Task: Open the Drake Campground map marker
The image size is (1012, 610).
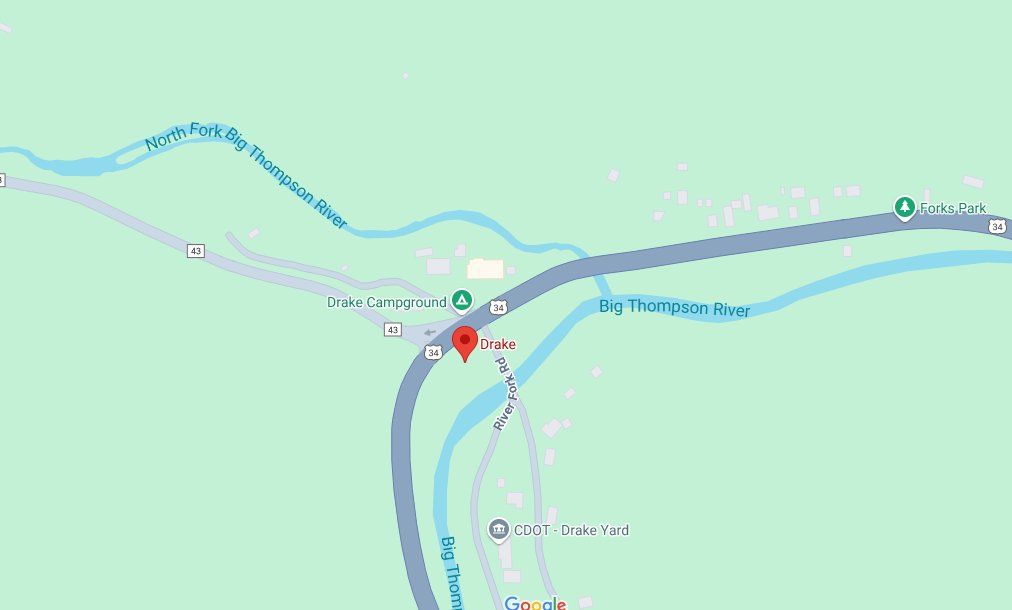Action: pos(461,299)
